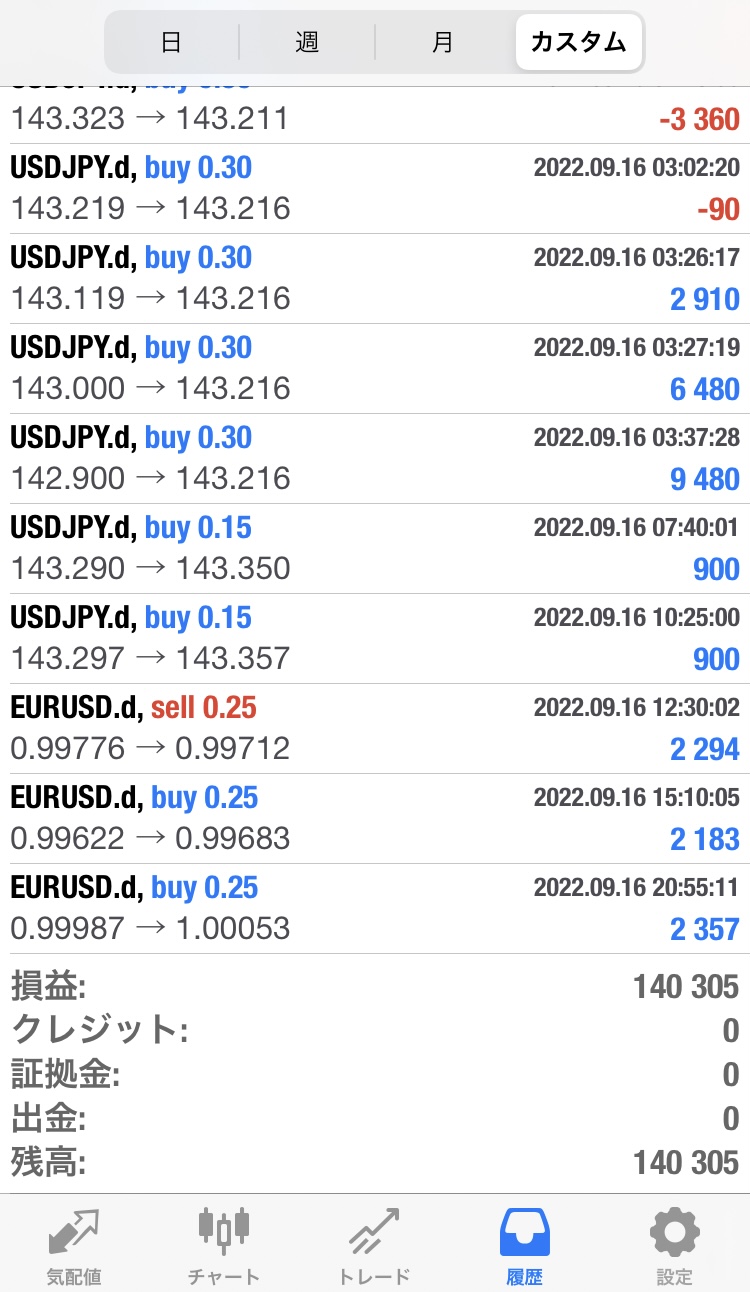Select the 週 period filter
The width and height of the screenshot is (750, 1292).
(306, 42)
